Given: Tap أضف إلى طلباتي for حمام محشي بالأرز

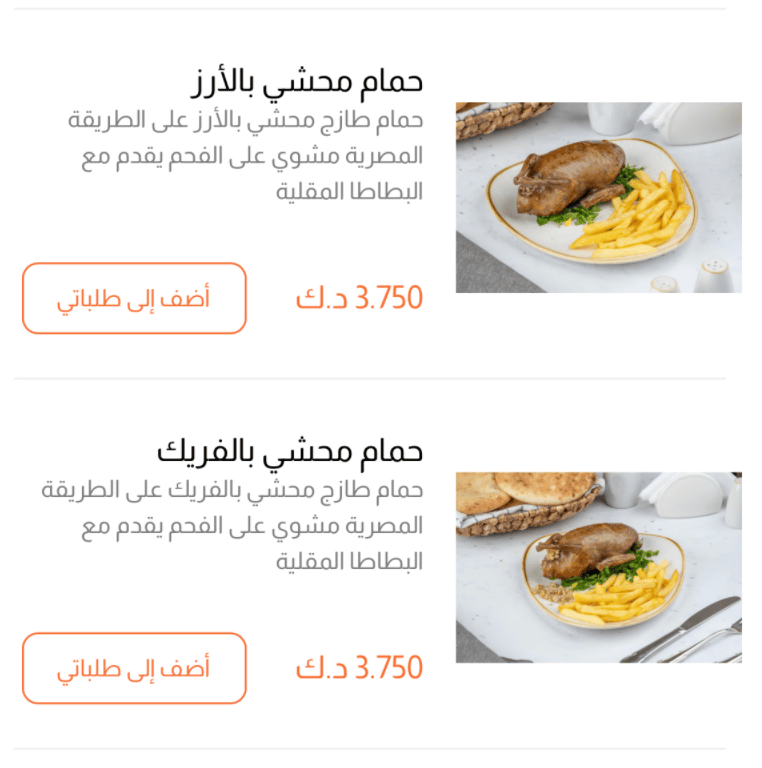Looking at the screenshot, I should click(134, 298).
